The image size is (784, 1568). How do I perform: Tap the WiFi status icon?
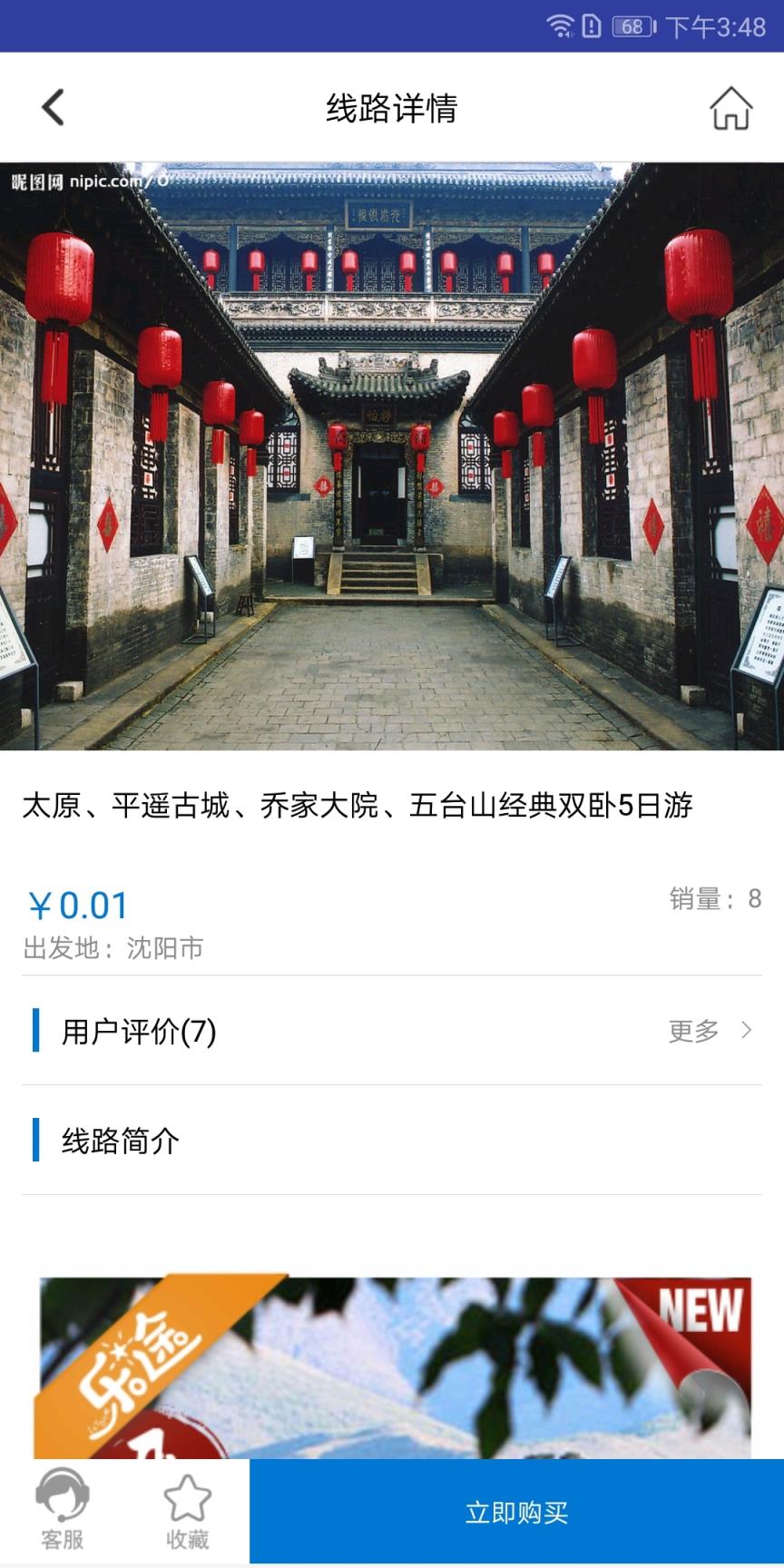(557, 27)
